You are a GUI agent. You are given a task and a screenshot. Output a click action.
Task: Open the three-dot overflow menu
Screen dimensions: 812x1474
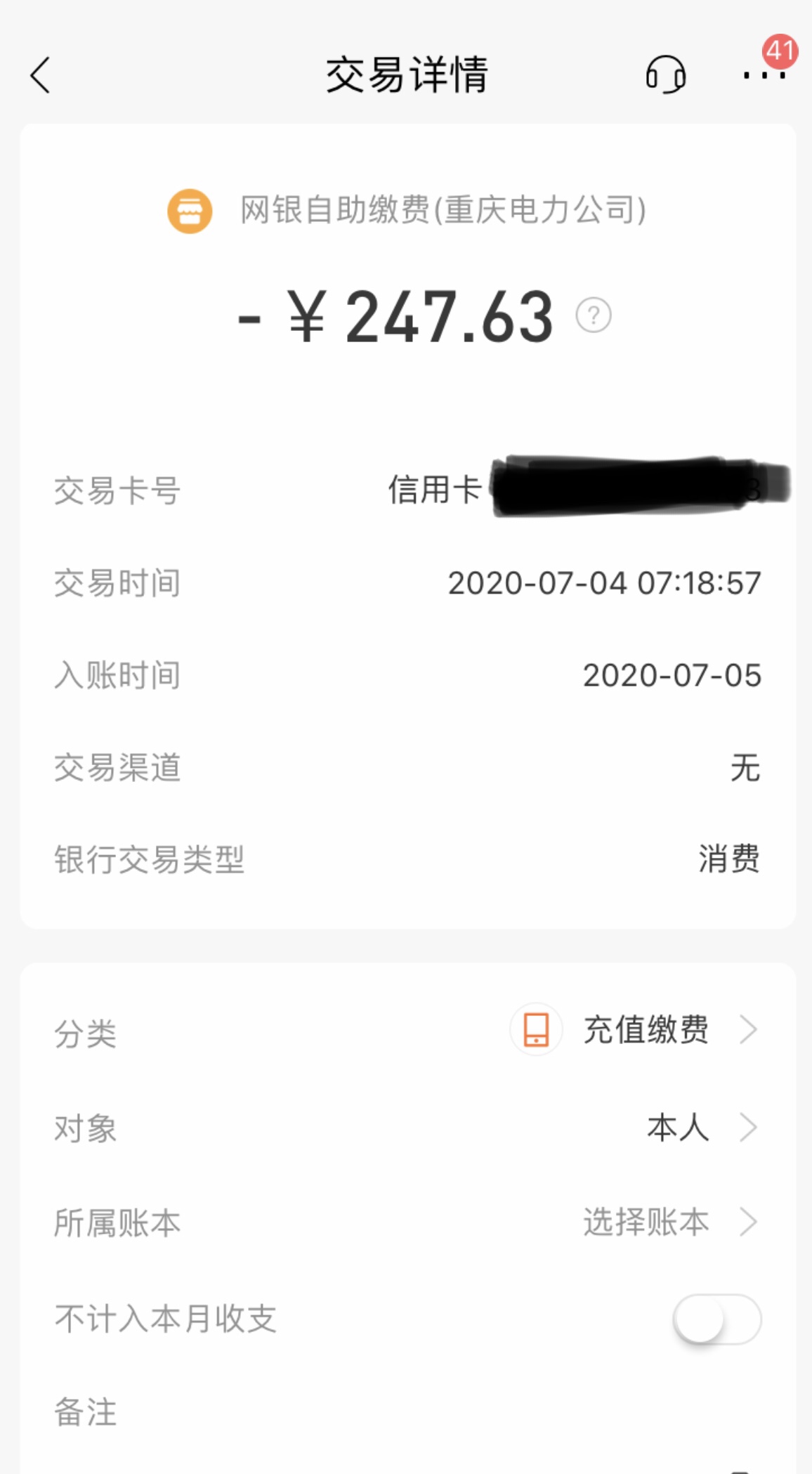[764, 75]
